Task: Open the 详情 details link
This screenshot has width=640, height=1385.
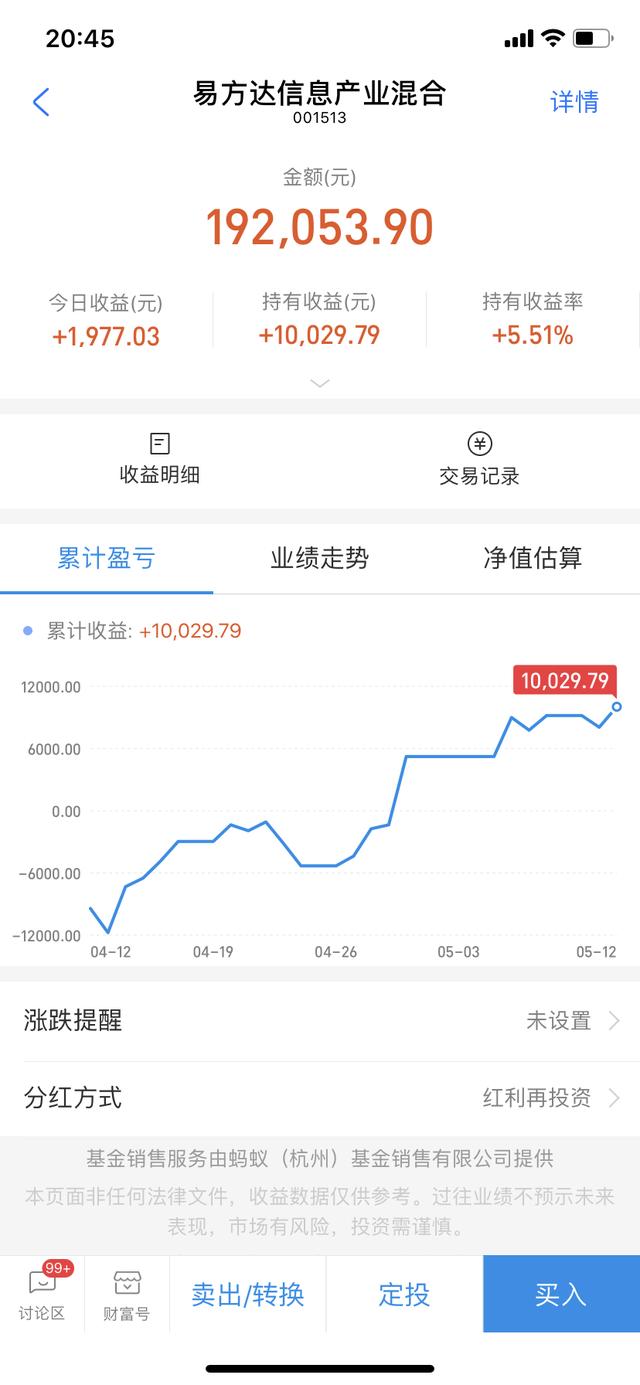Action: (x=574, y=102)
